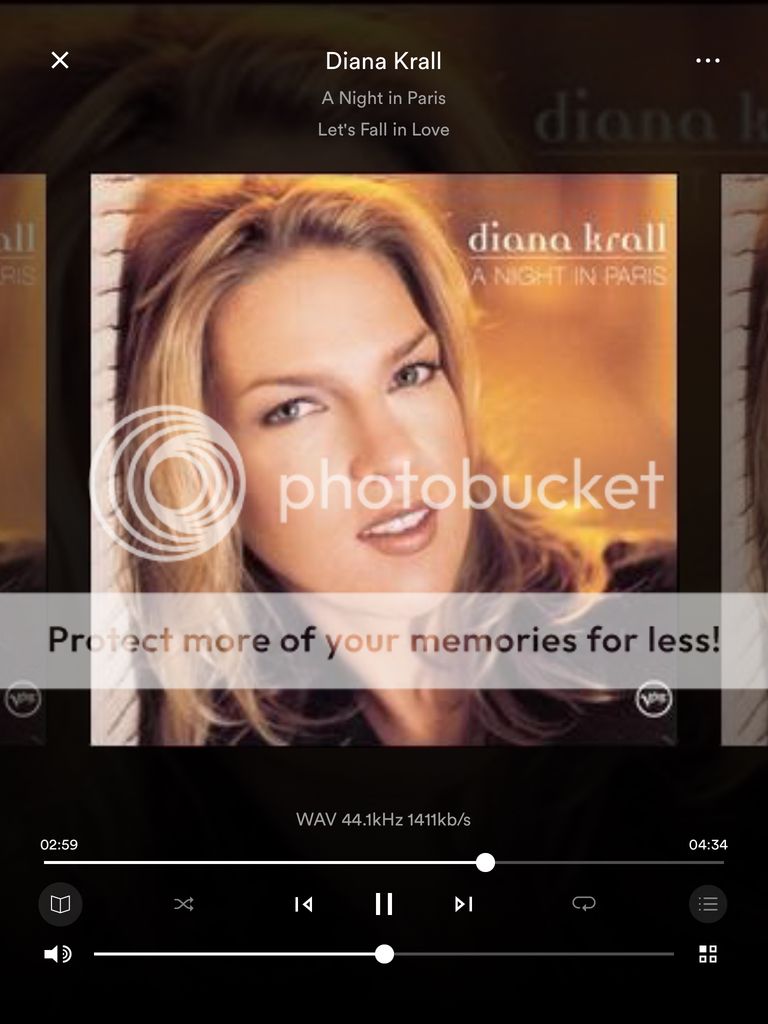This screenshot has width=768, height=1024.
Task: Toggle shuffle playback
Action: tap(184, 904)
